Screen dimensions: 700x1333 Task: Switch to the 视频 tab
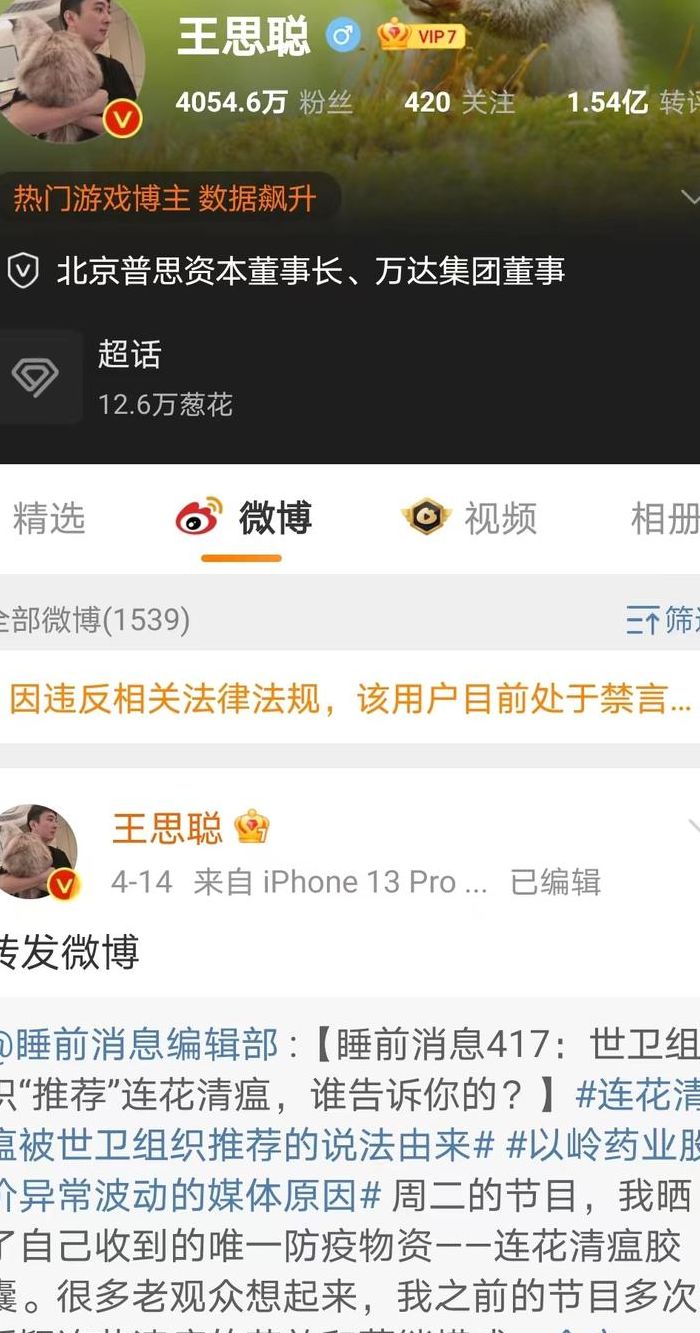(470, 518)
